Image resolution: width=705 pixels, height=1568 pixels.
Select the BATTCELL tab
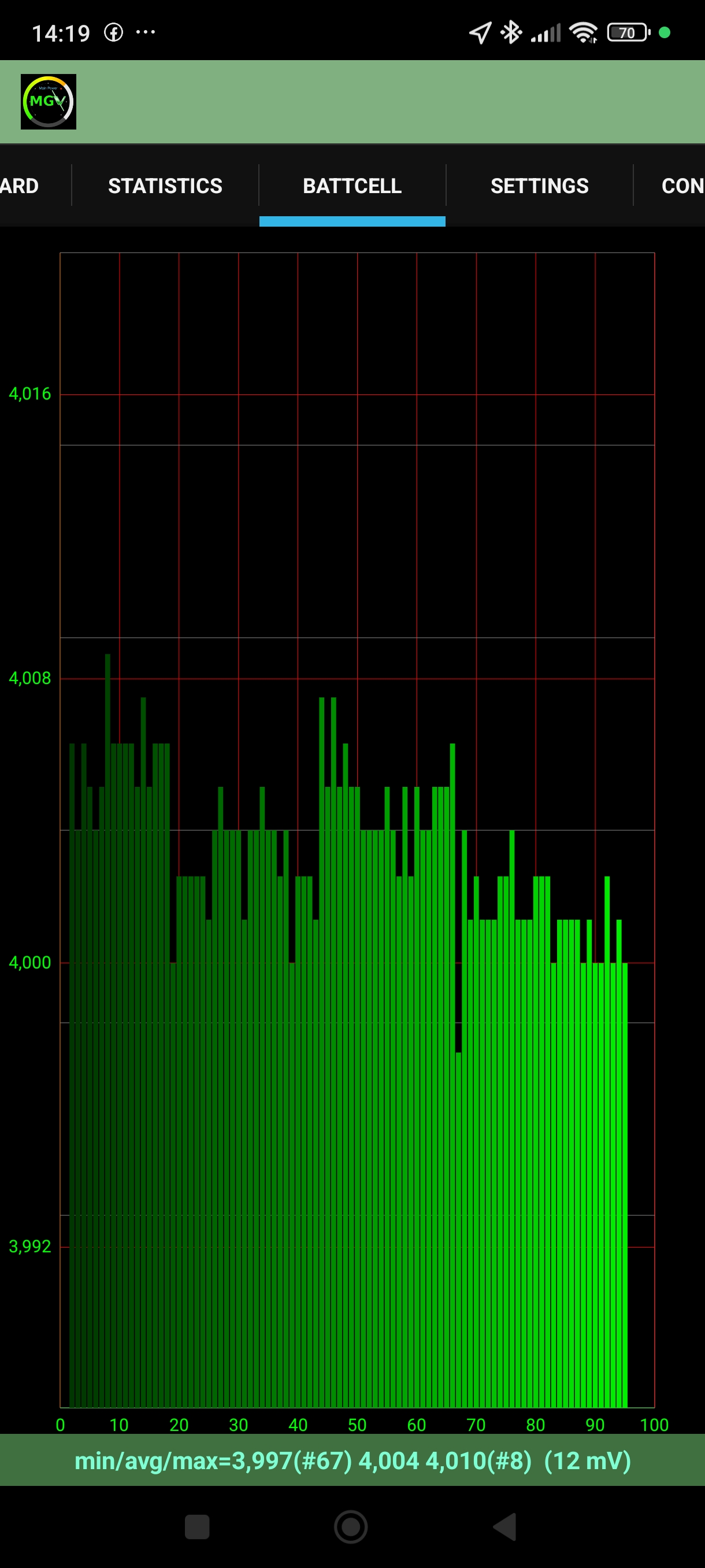point(352,186)
